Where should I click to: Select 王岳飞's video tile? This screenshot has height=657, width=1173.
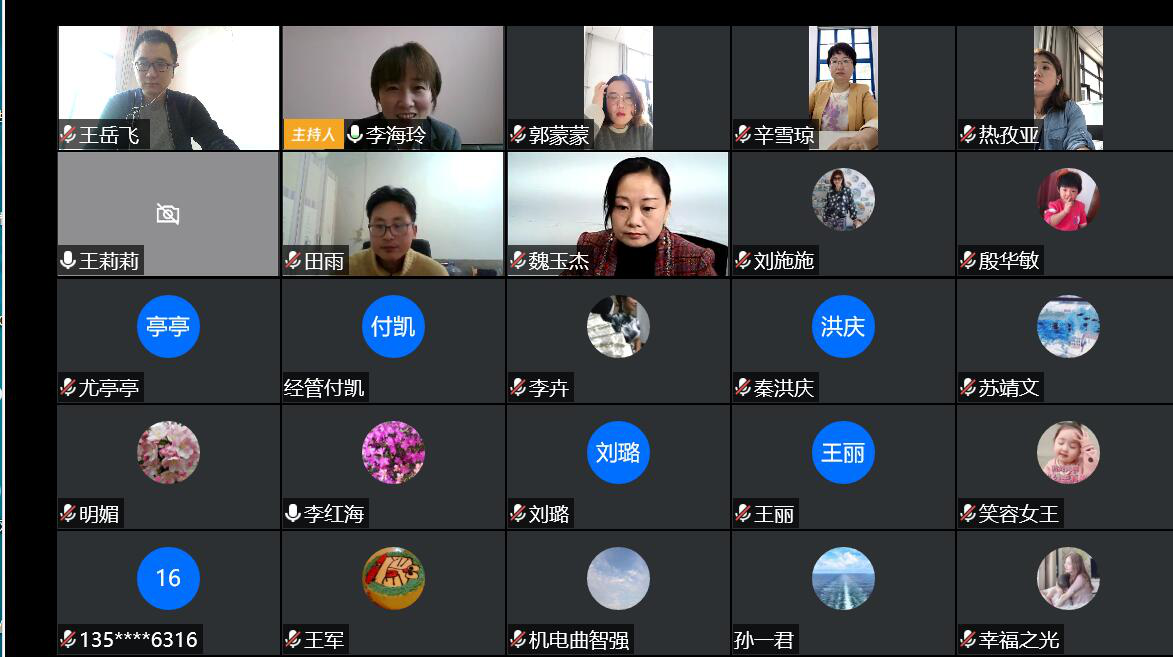168,88
